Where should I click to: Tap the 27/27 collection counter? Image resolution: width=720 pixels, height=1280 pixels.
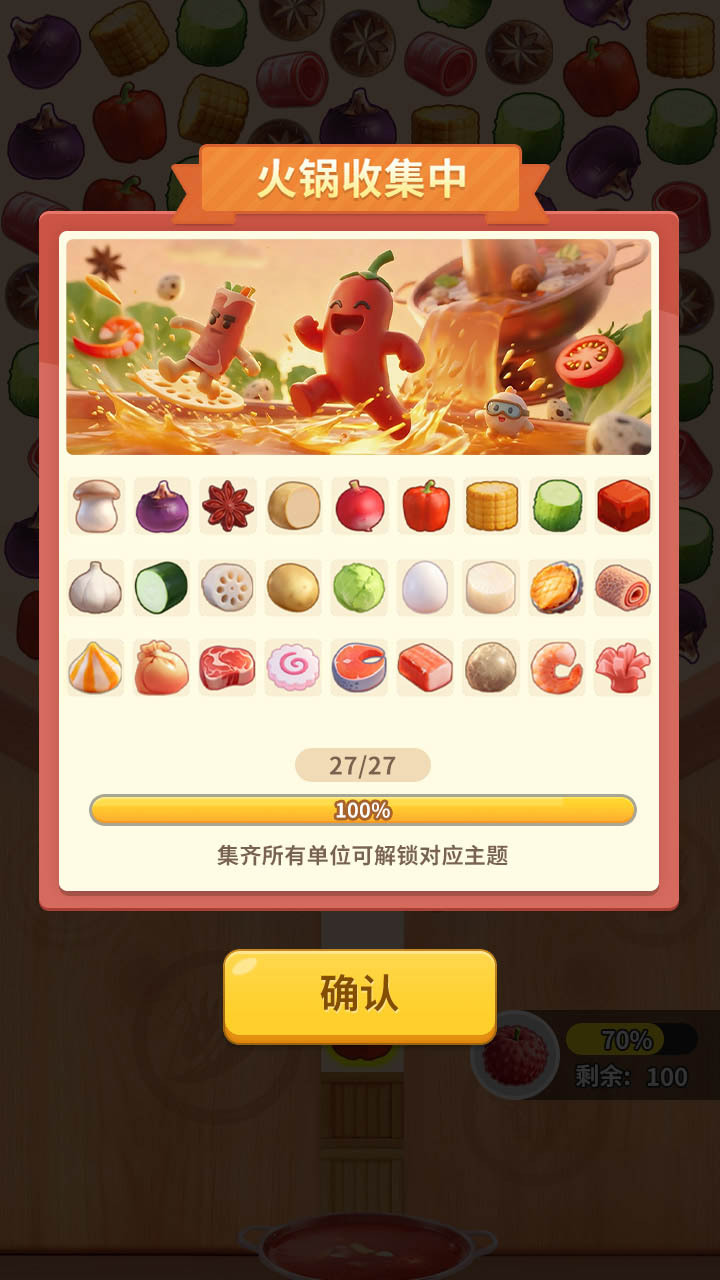point(360,764)
